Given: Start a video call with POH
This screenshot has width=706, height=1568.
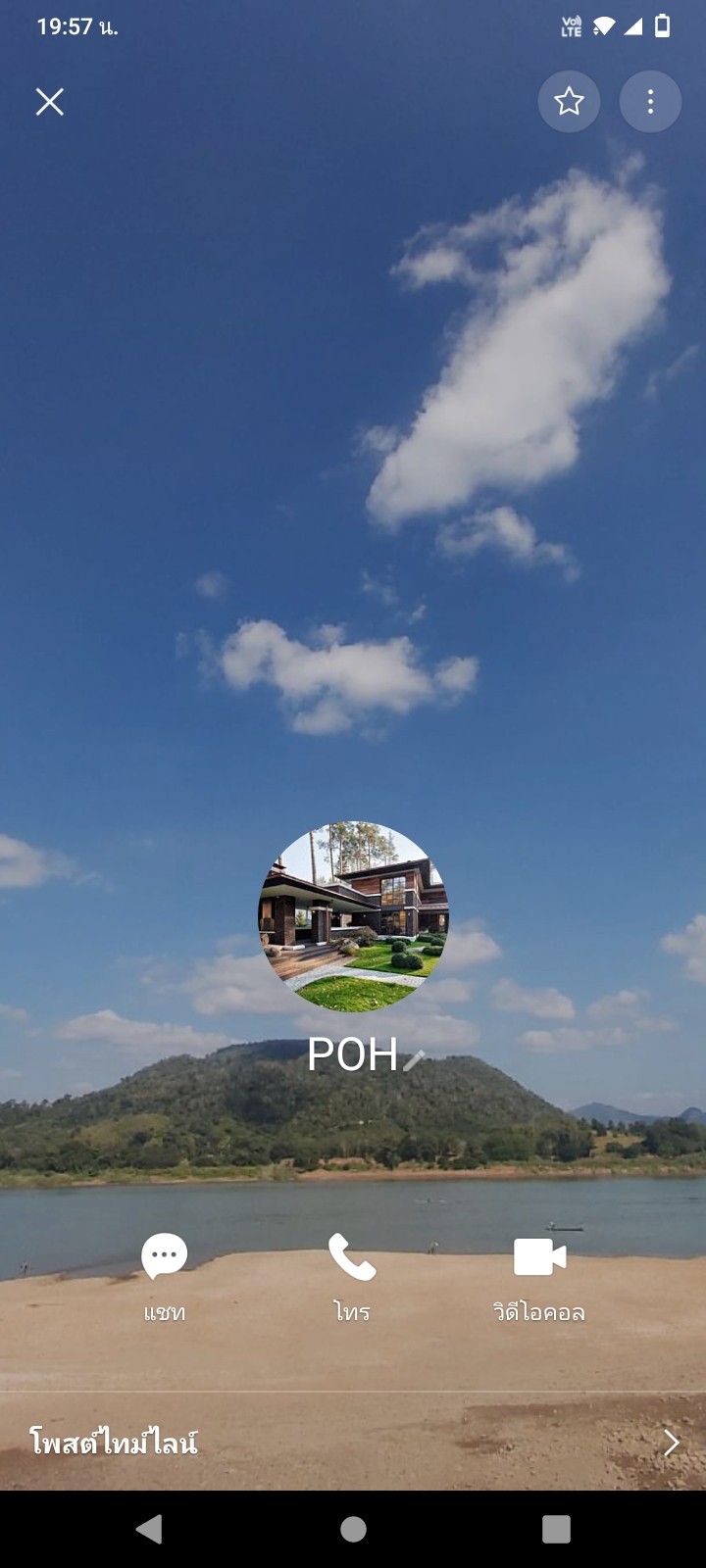Looking at the screenshot, I should pyautogui.click(x=539, y=1277).
